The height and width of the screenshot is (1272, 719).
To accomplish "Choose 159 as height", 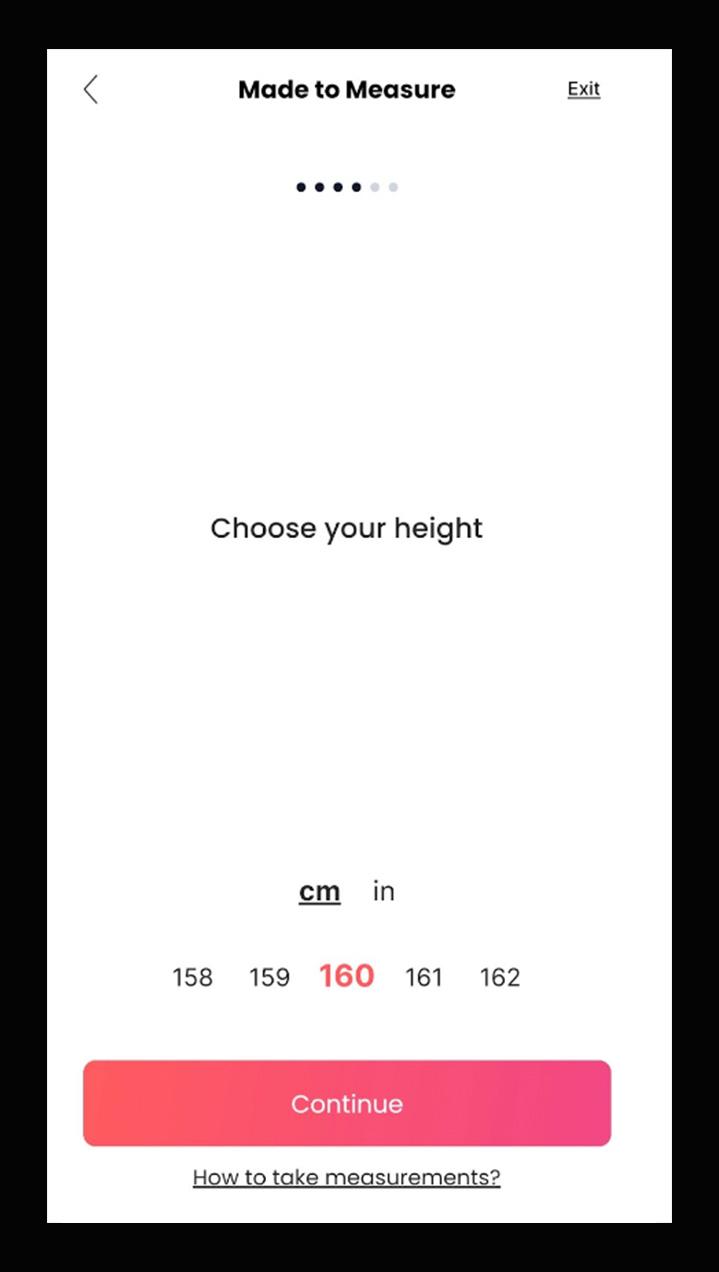I will pos(269,977).
